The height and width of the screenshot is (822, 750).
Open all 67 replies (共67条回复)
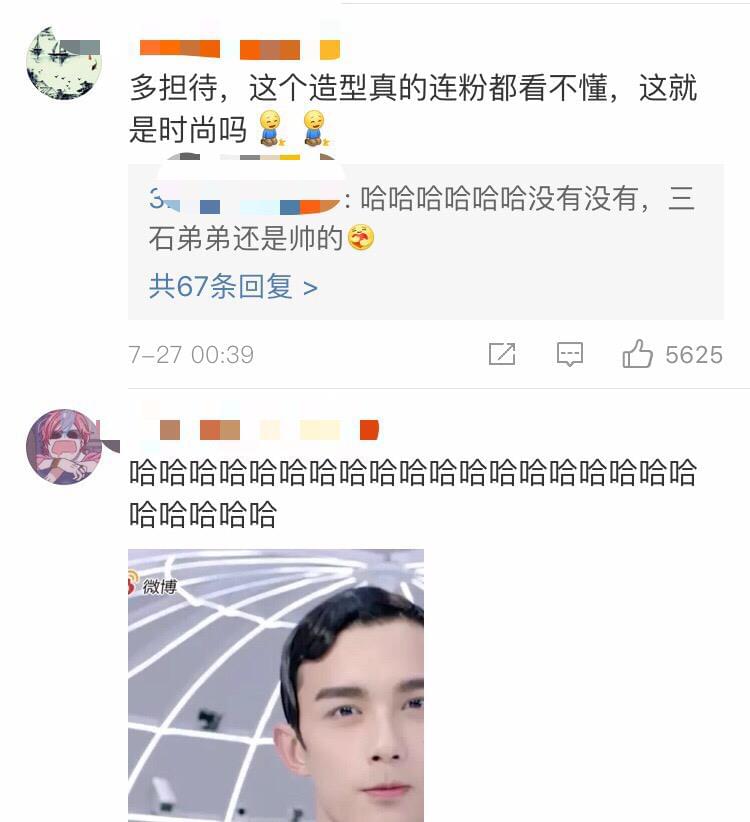(233, 287)
